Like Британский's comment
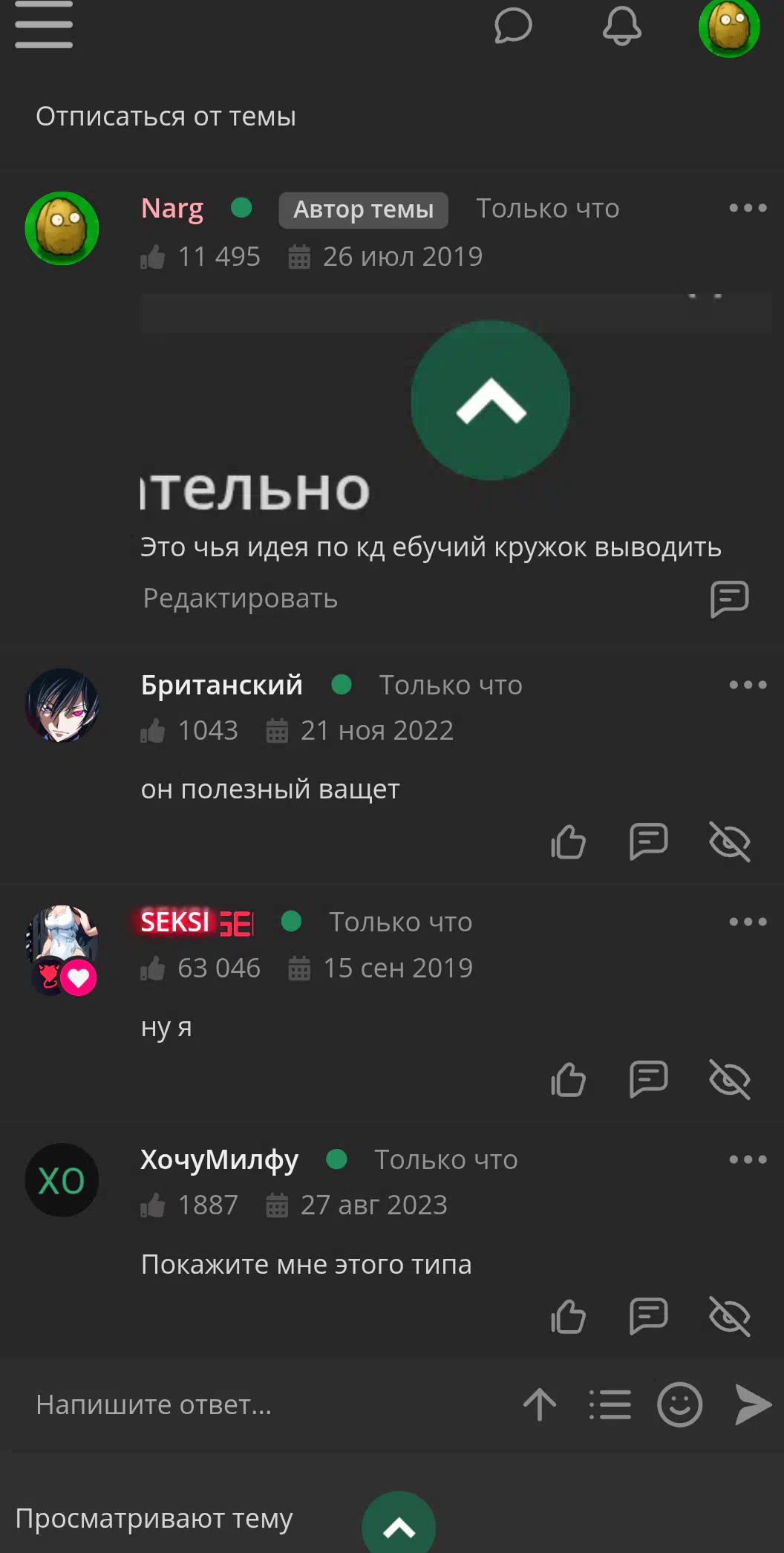Viewport: 784px width, 1553px height. click(x=569, y=842)
